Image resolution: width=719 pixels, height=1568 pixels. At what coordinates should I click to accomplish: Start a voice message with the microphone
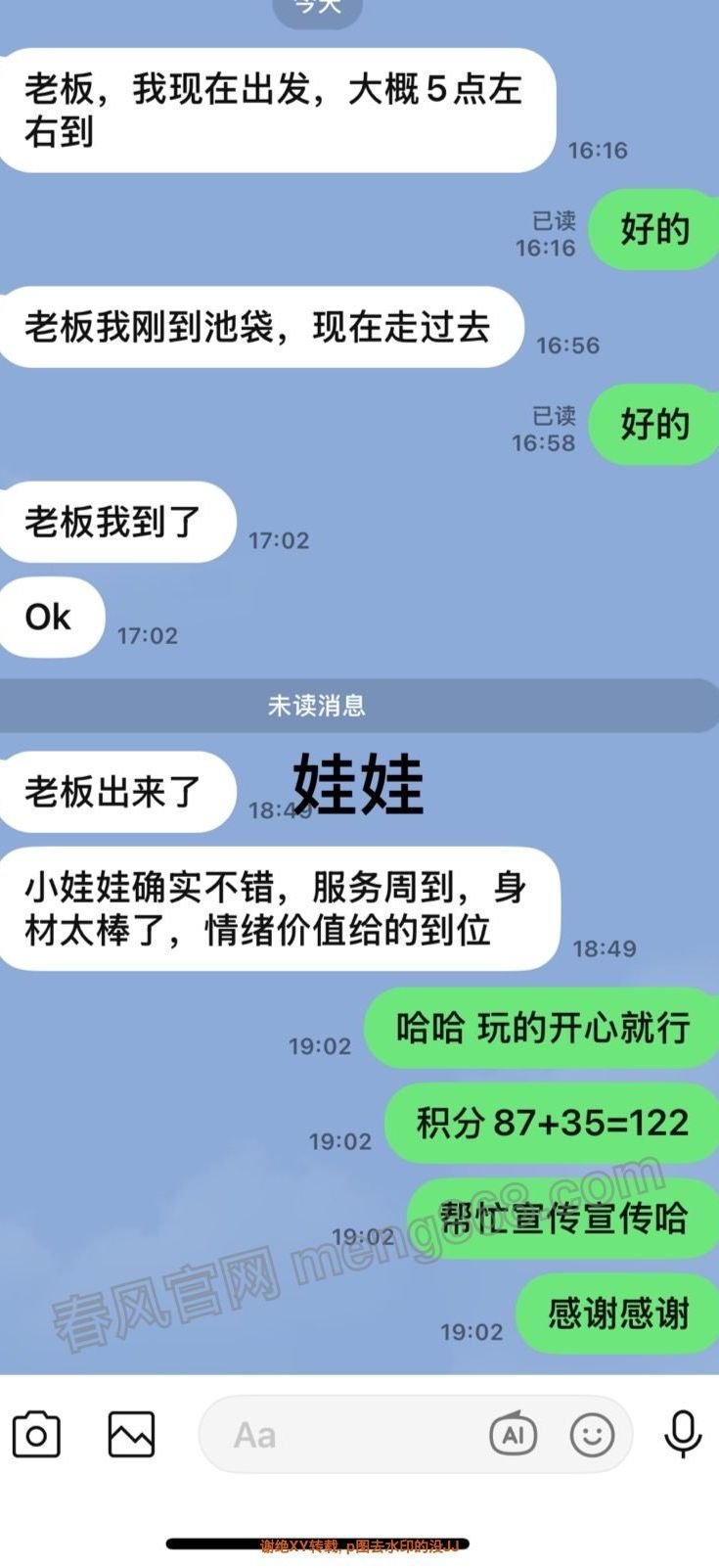pyautogui.click(x=682, y=1435)
